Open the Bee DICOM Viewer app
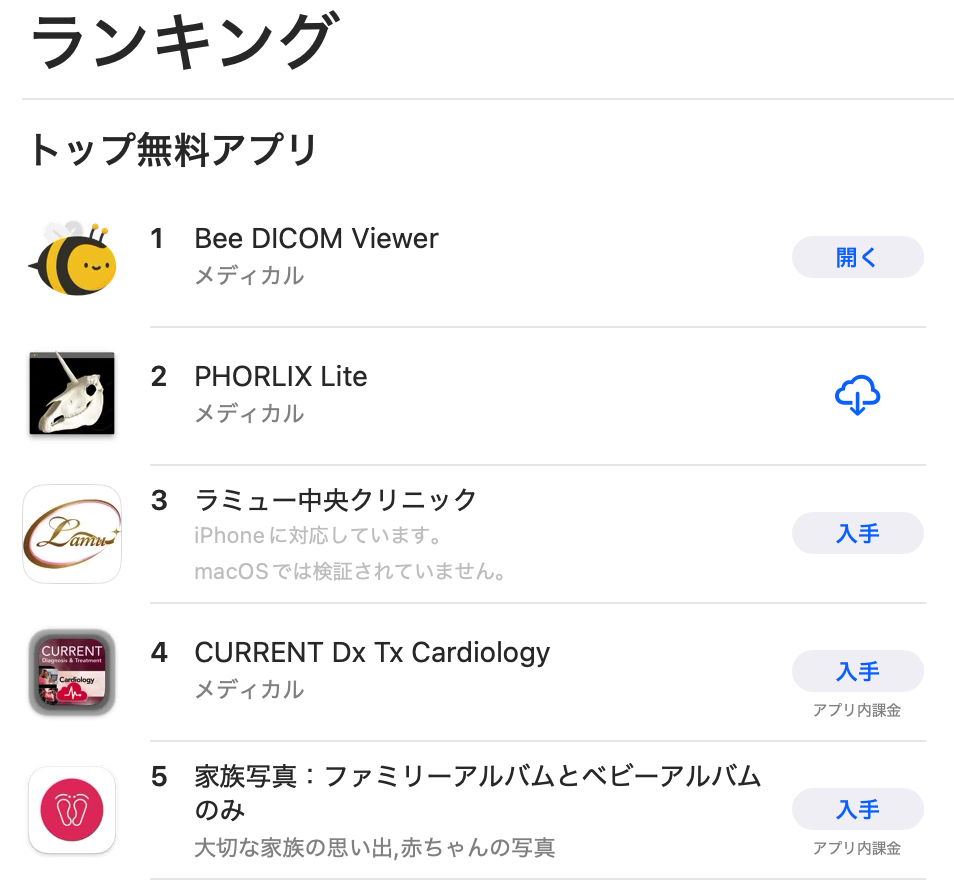 tap(857, 257)
